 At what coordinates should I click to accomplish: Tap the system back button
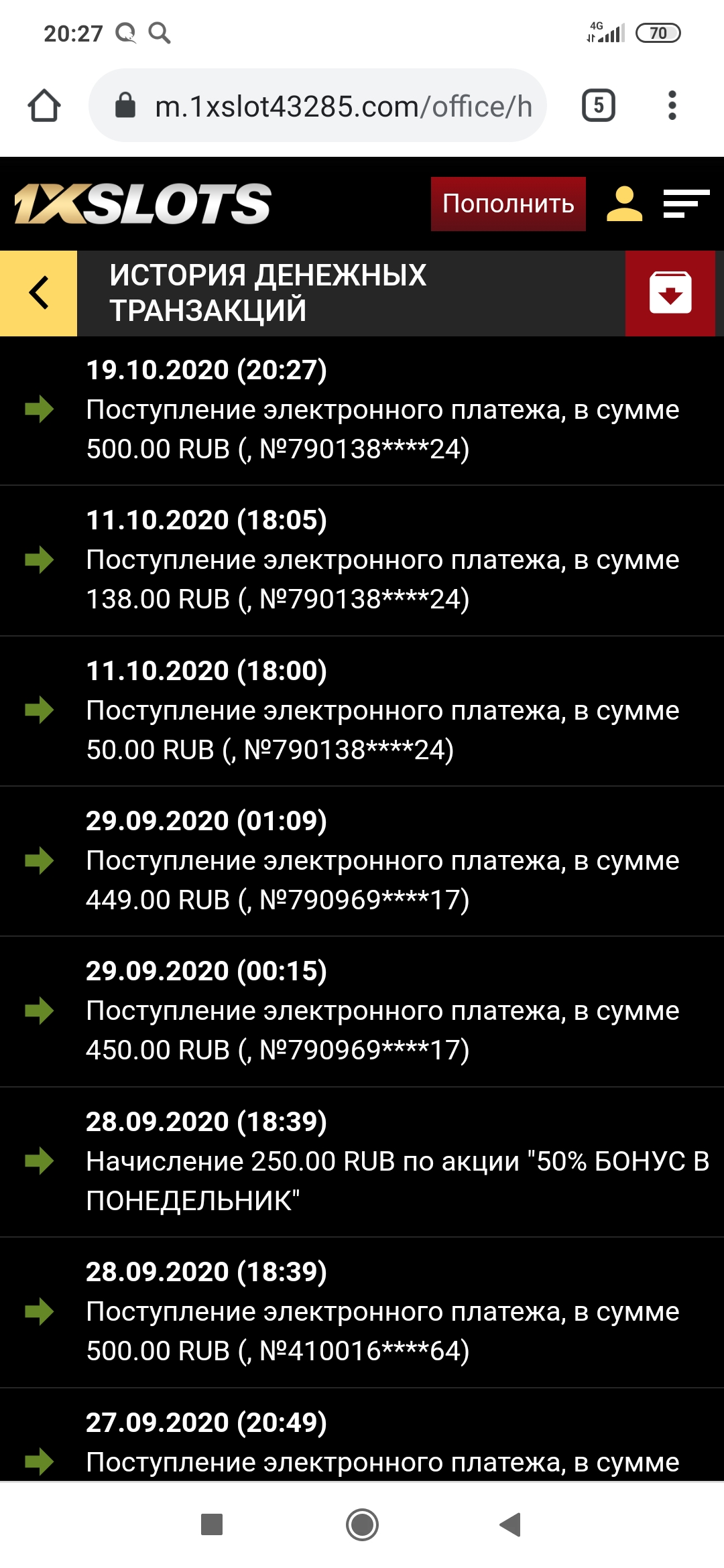click(511, 1524)
